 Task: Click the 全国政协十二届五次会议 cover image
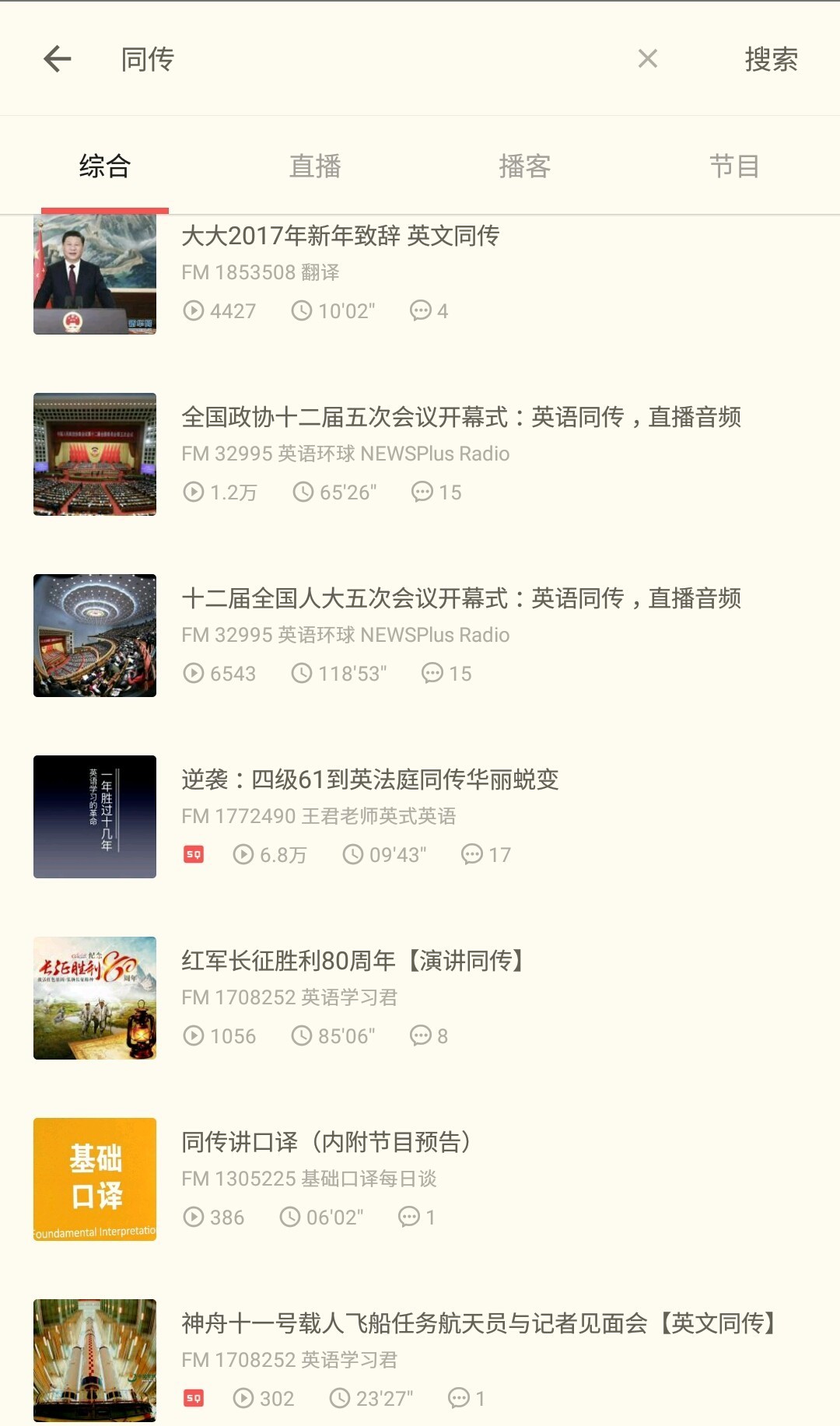[94, 454]
